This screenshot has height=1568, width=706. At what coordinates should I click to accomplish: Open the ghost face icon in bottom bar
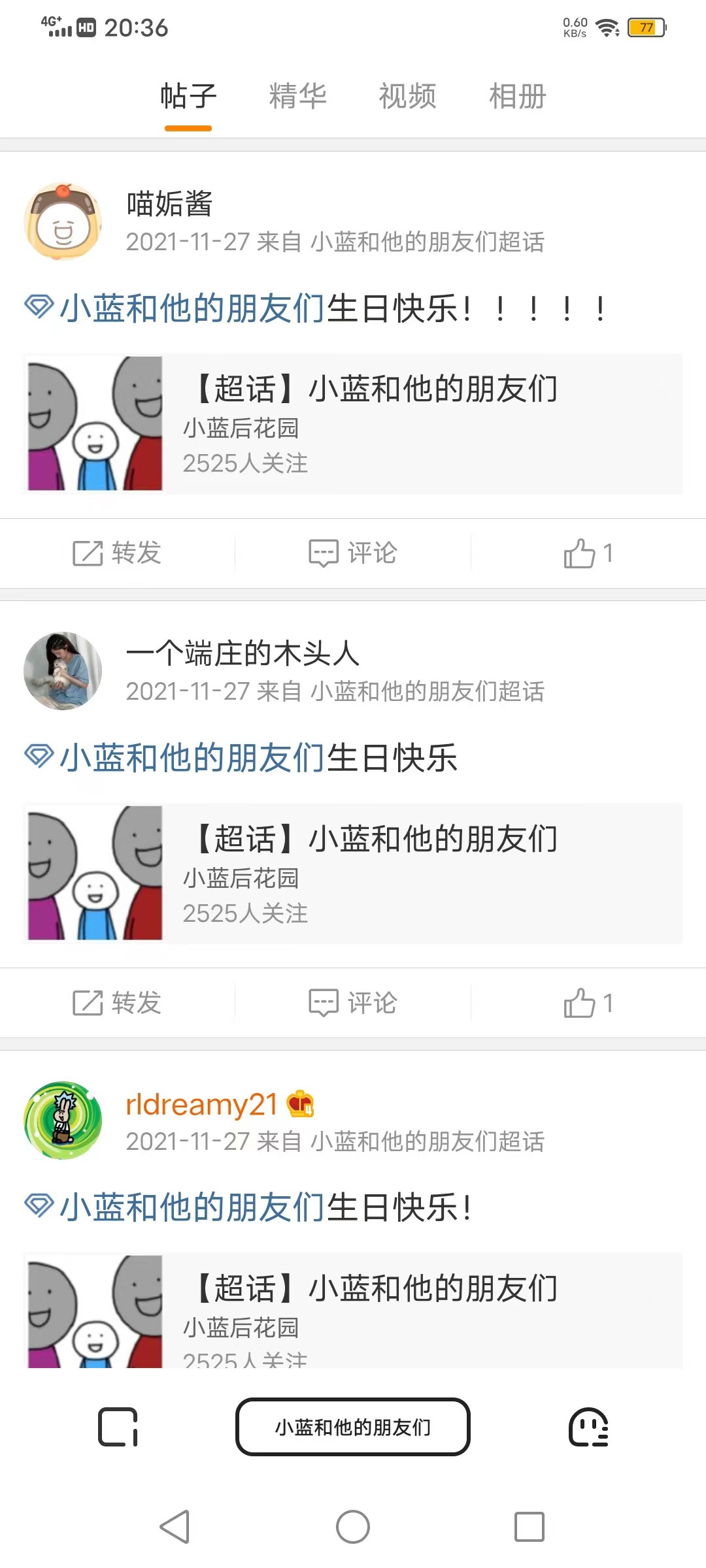coord(588,1427)
